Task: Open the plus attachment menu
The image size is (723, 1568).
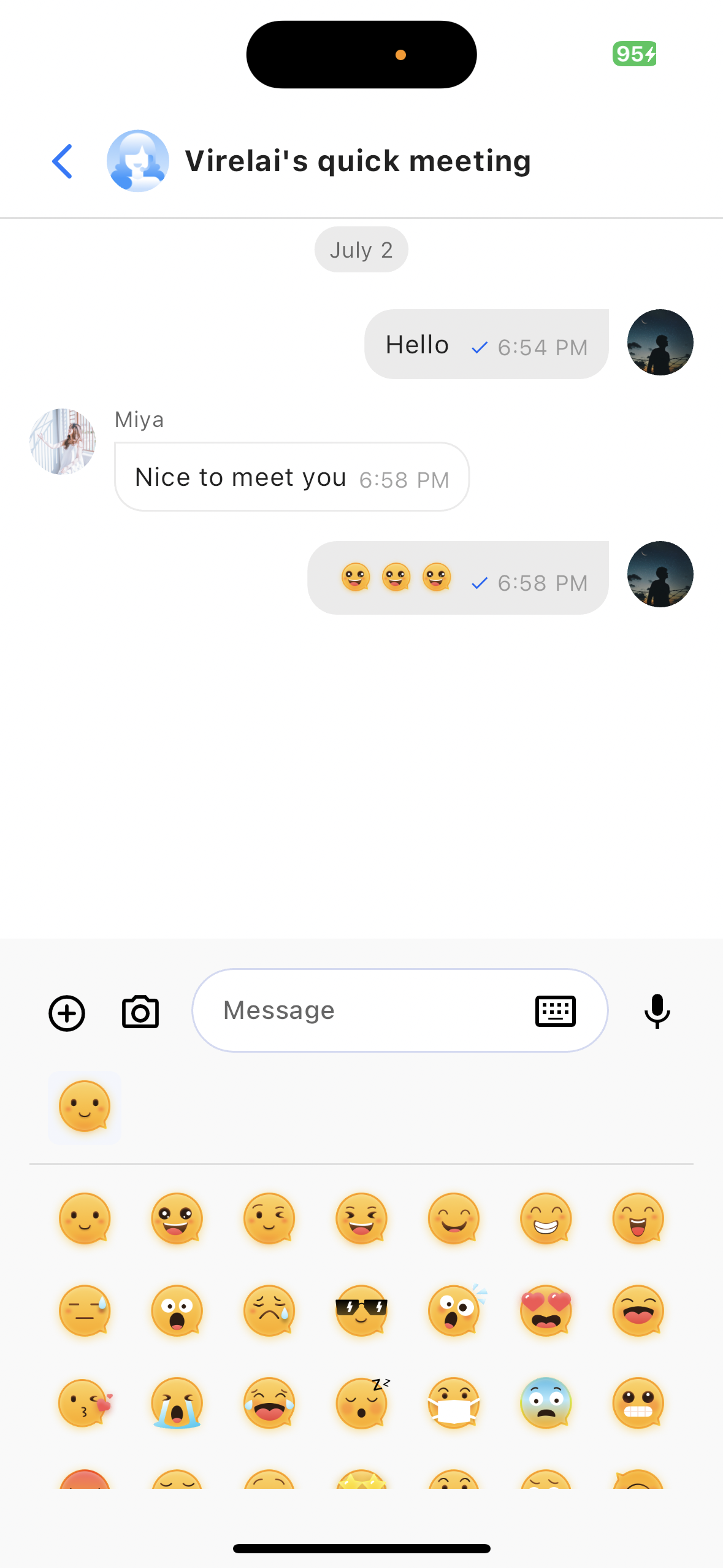Action: [x=67, y=1013]
